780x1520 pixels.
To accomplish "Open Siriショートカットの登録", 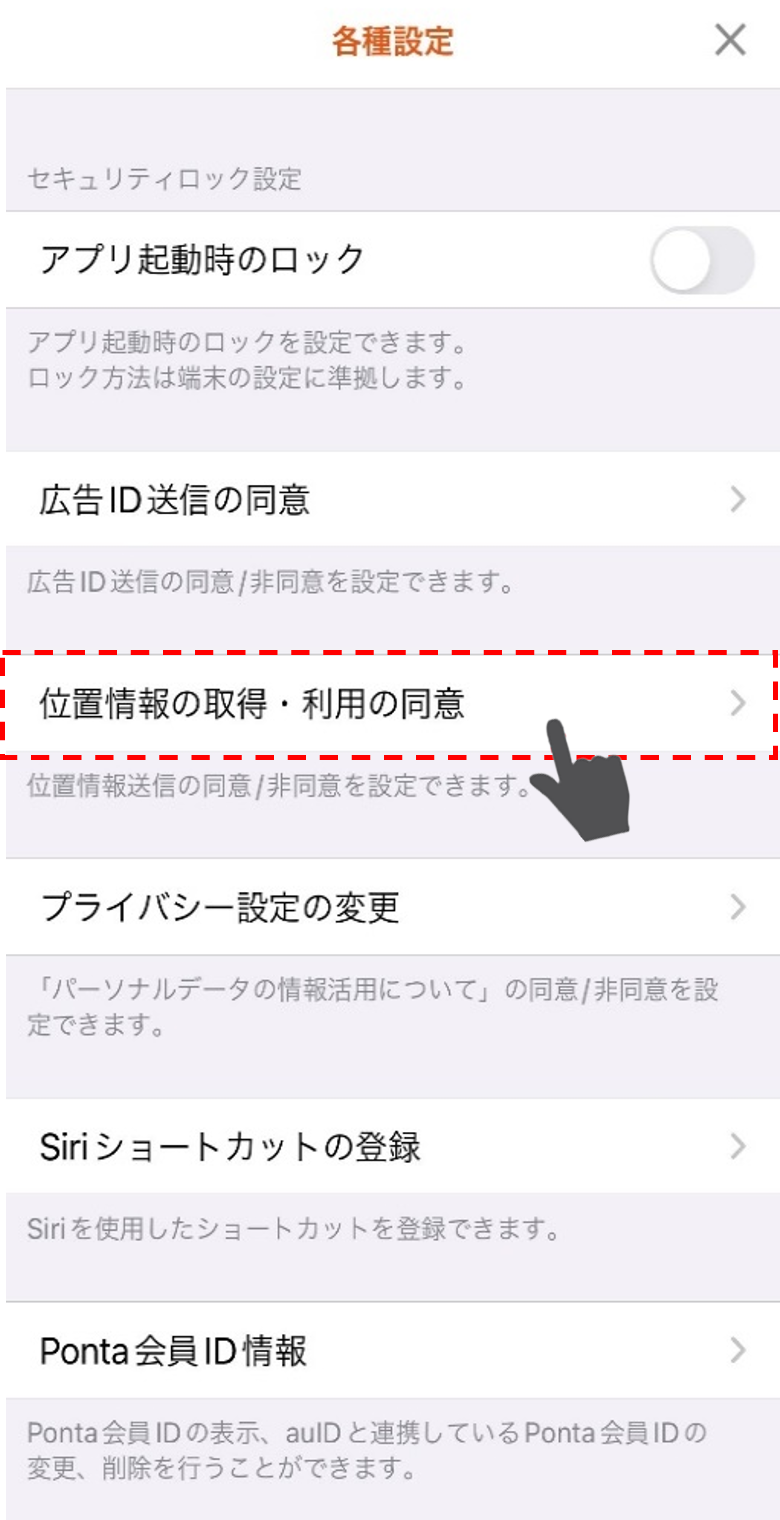I will pos(390,1146).
